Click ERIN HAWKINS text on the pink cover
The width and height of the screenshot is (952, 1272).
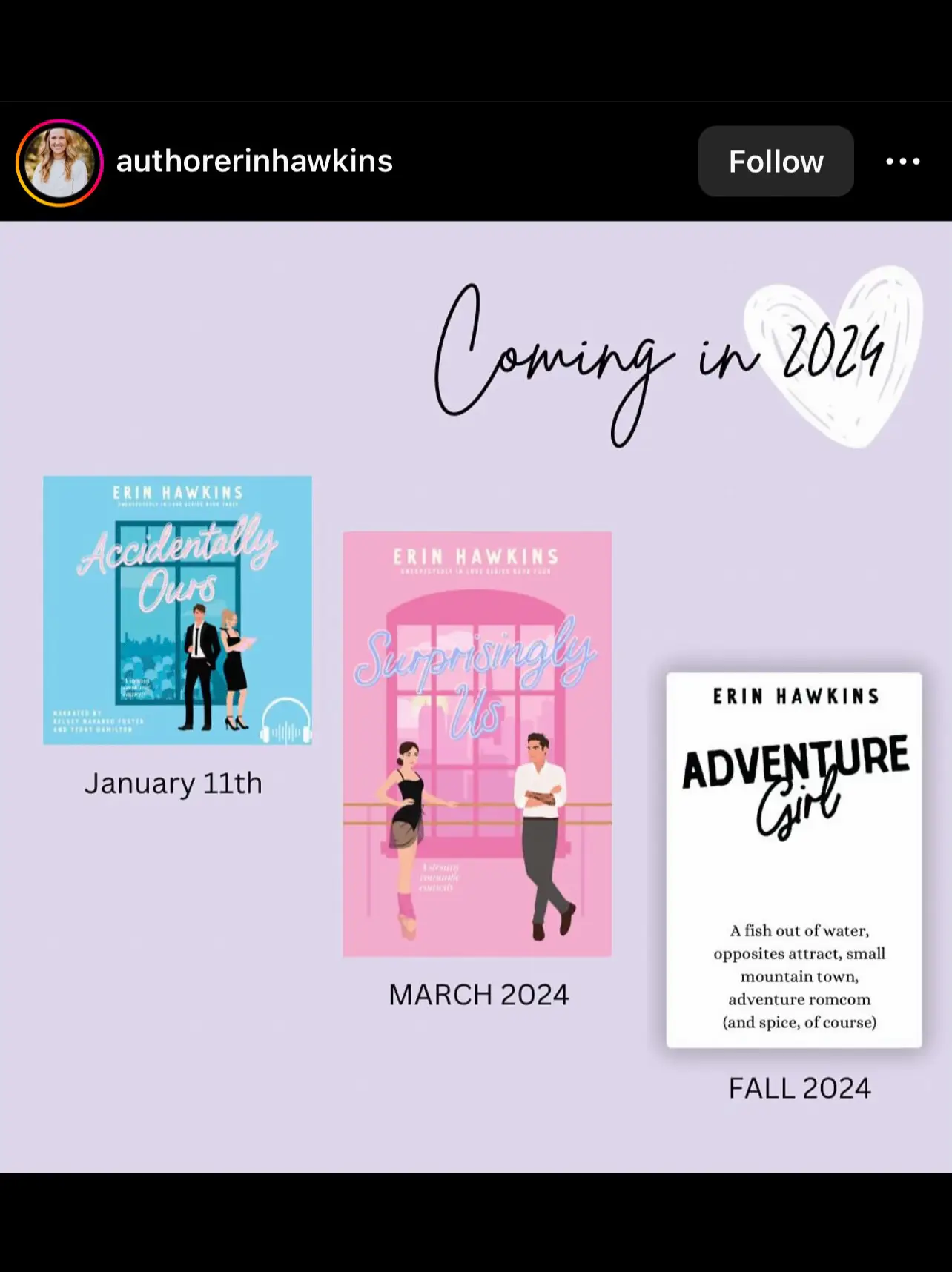tap(477, 555)
